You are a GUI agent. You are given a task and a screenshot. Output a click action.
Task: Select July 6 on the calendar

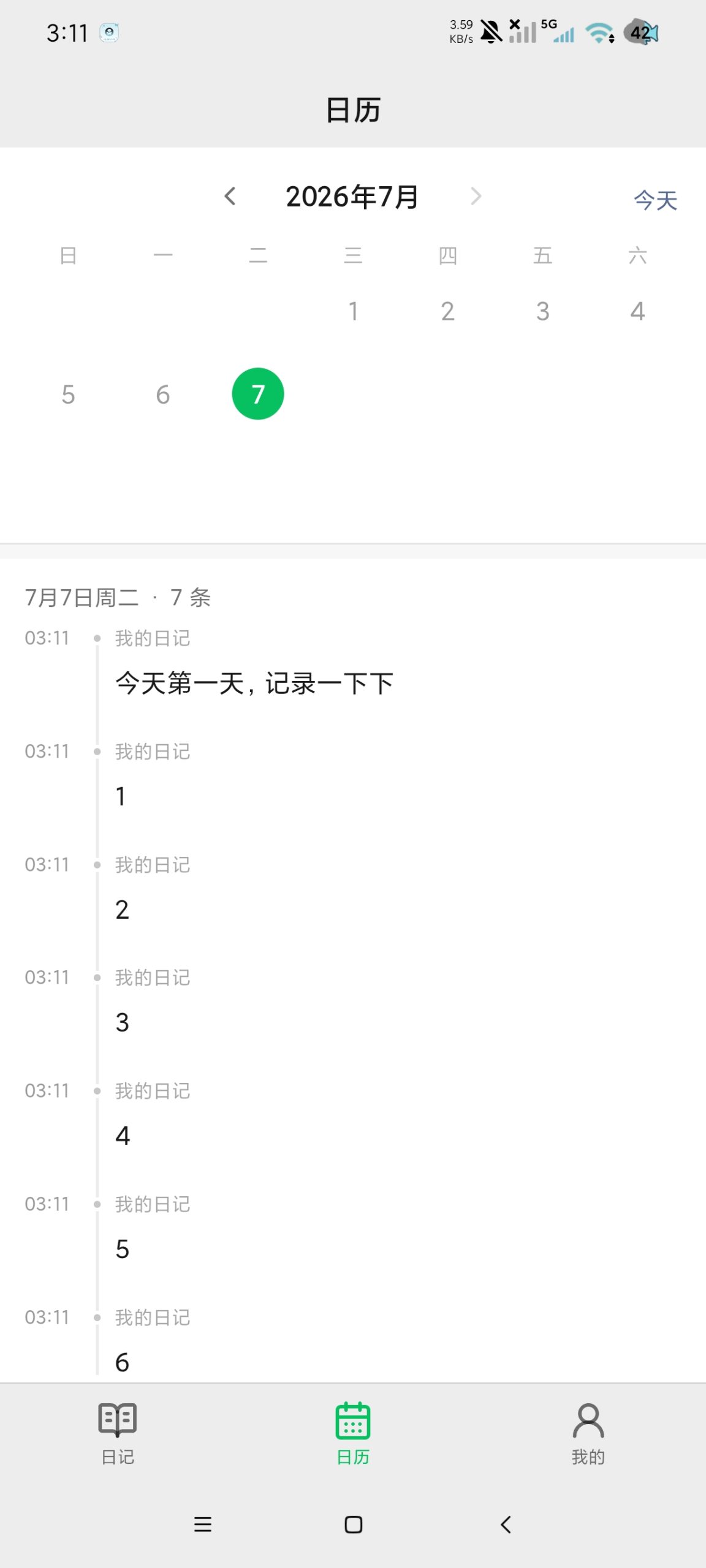pyautogui.click(x=163, y=394)
